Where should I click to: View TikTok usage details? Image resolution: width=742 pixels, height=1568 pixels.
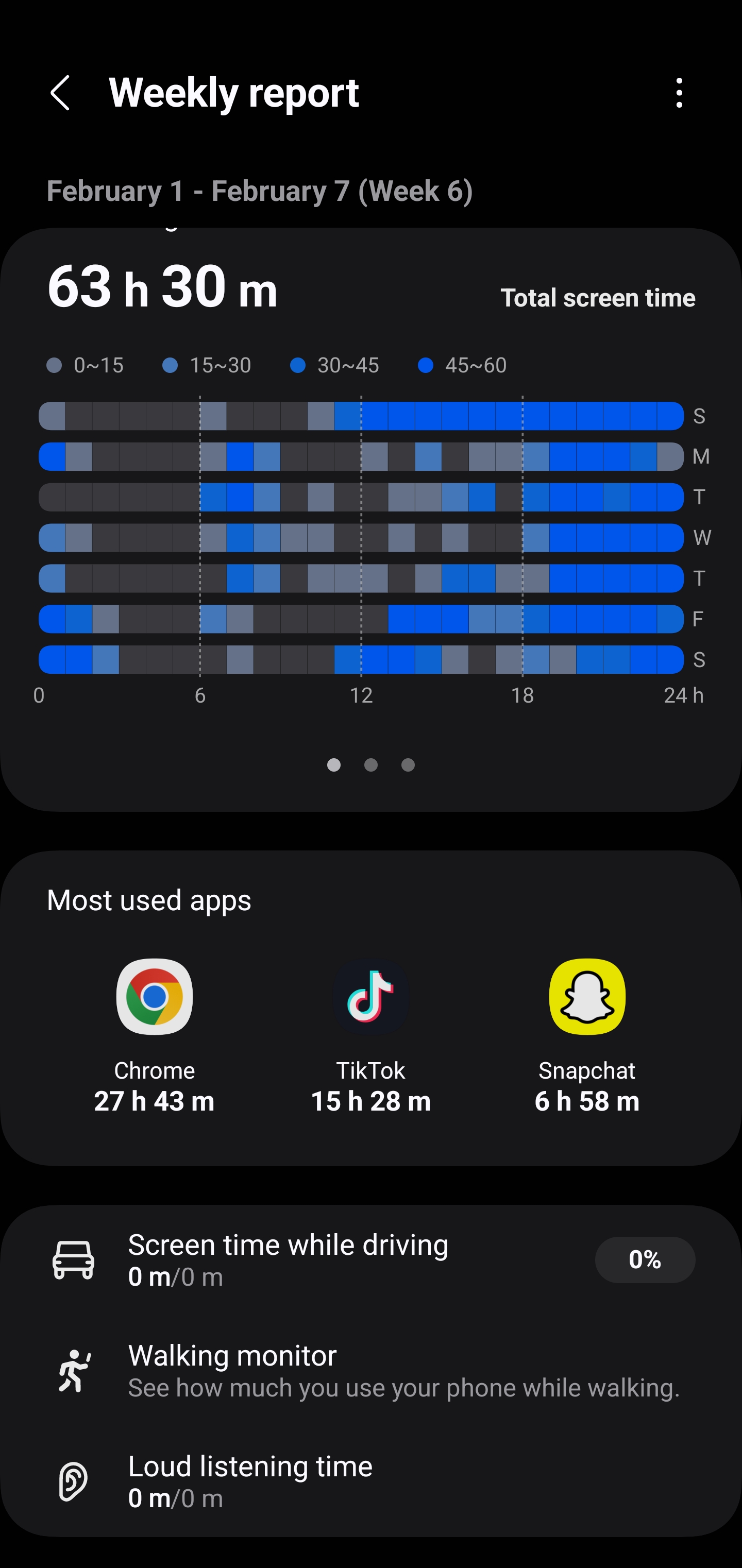pyautogui.click(x=370, y=1035)
